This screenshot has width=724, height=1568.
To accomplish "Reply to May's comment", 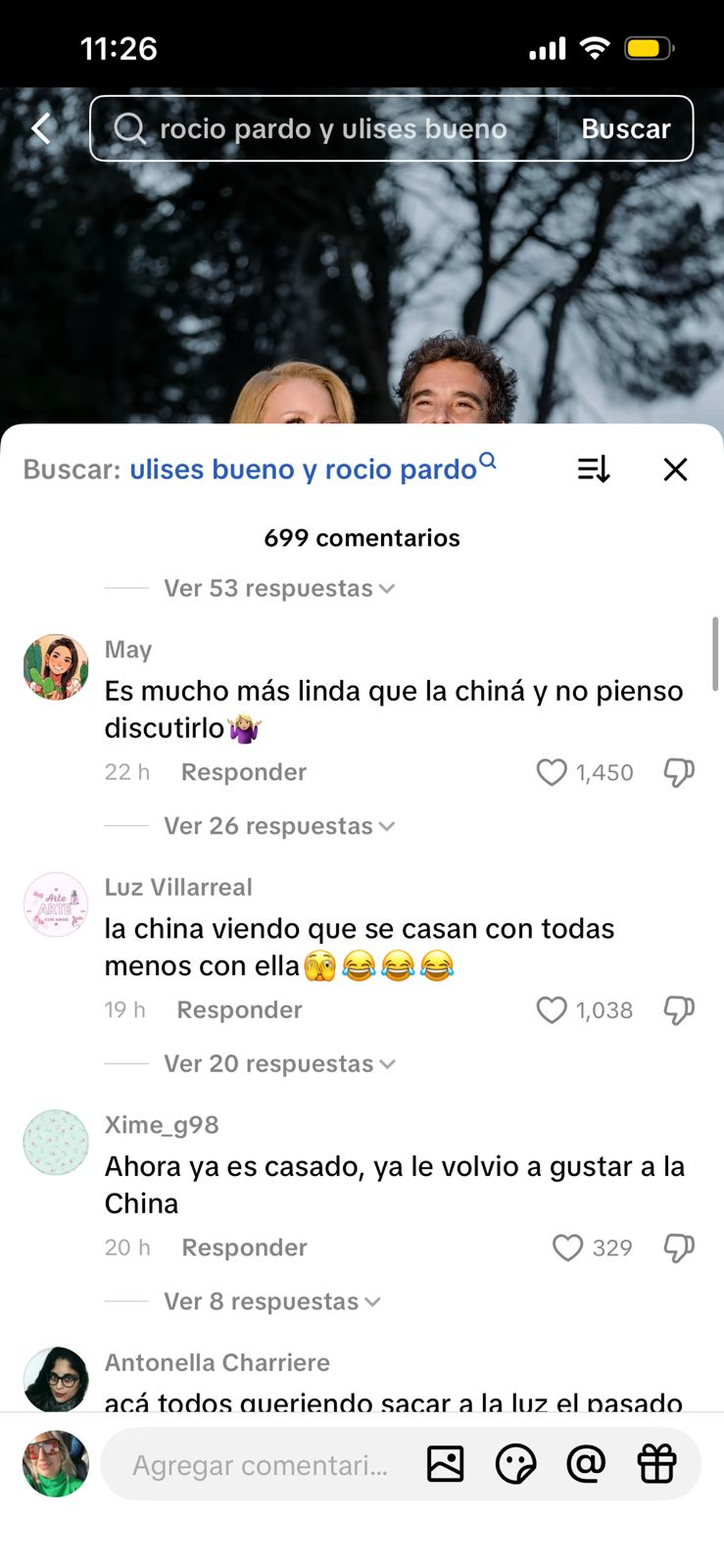I will tap(243, 773).
